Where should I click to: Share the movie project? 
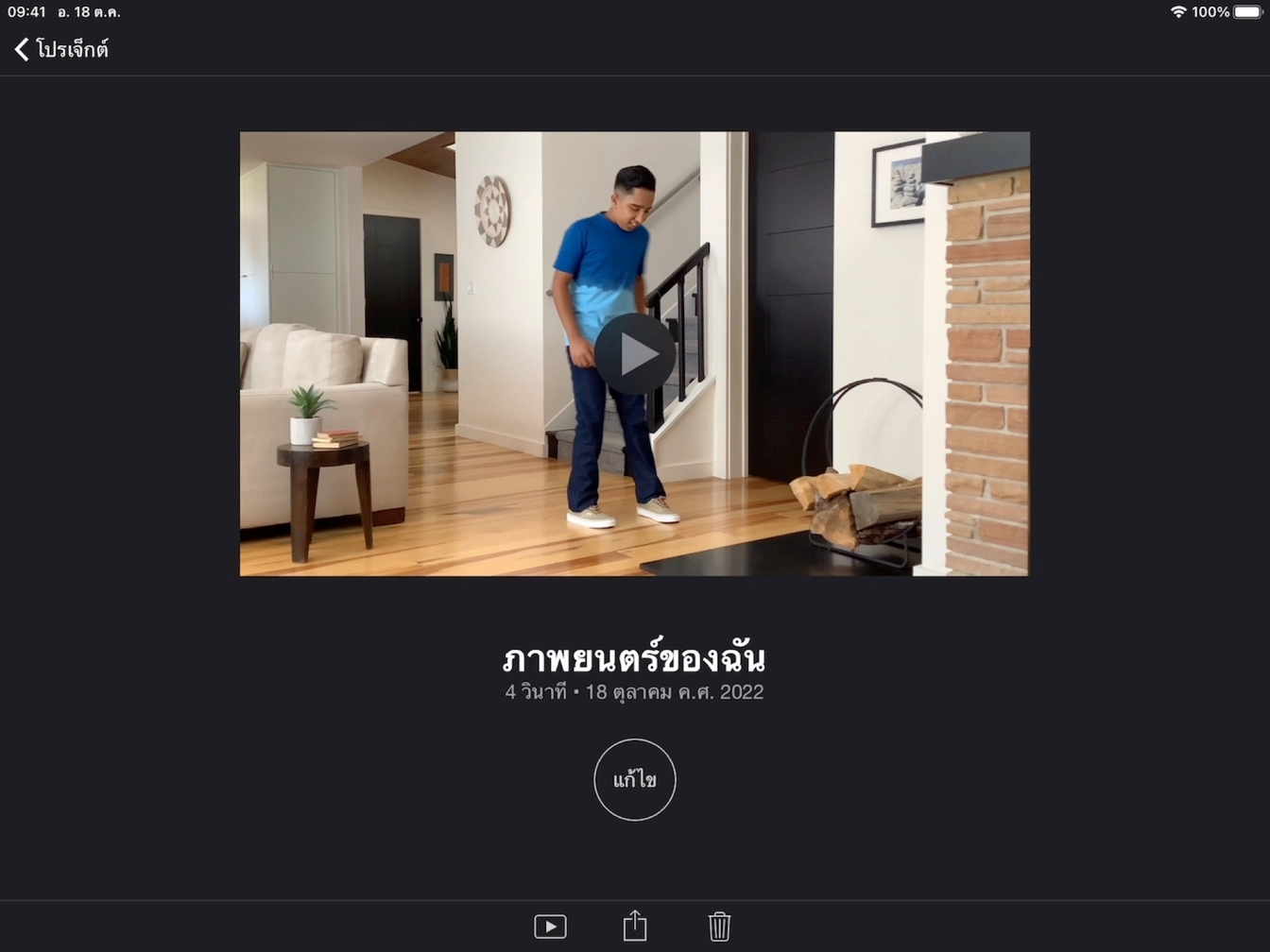click(x=635, y=926)
